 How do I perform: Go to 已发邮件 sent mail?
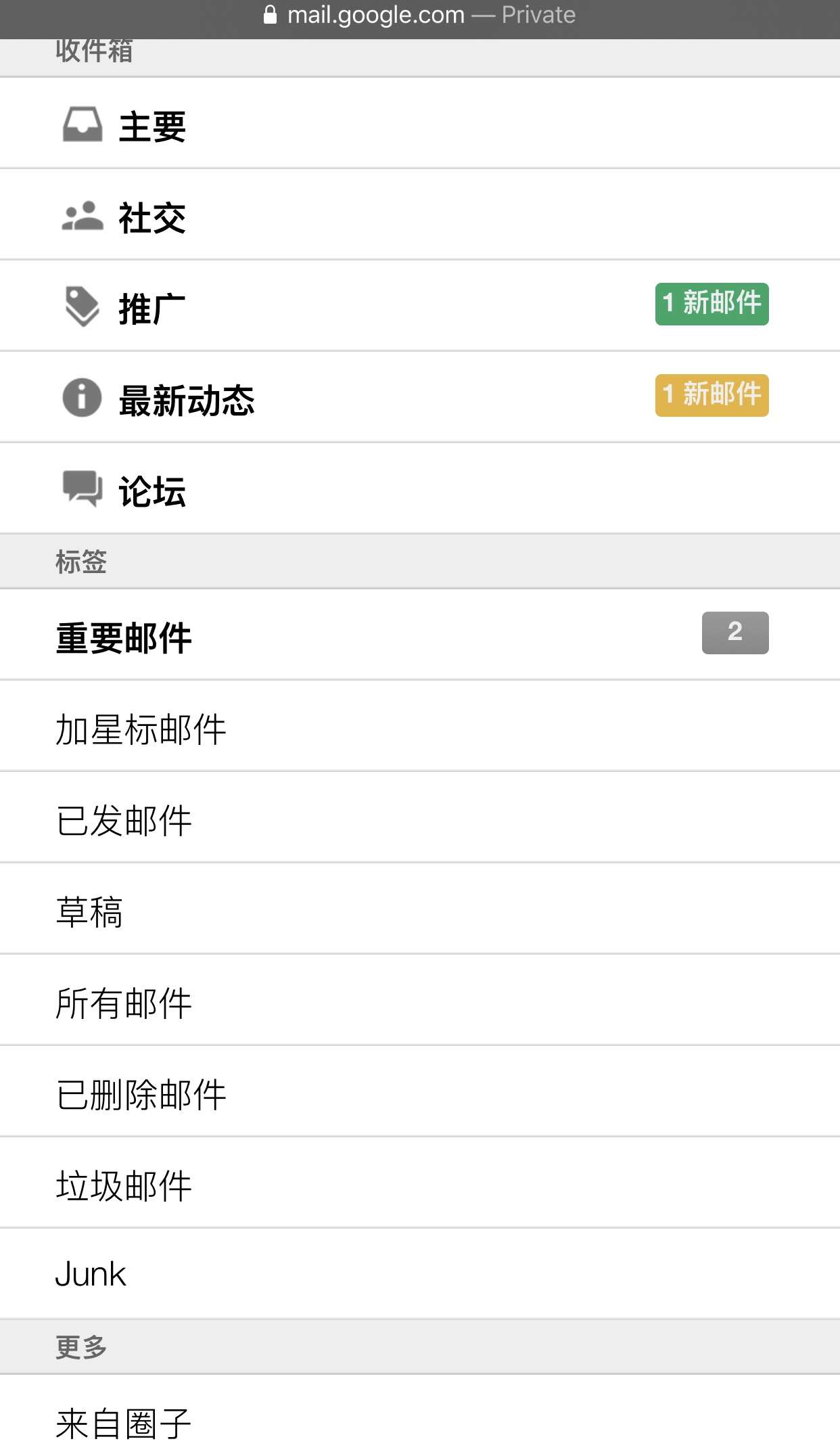tap(124, 820)
